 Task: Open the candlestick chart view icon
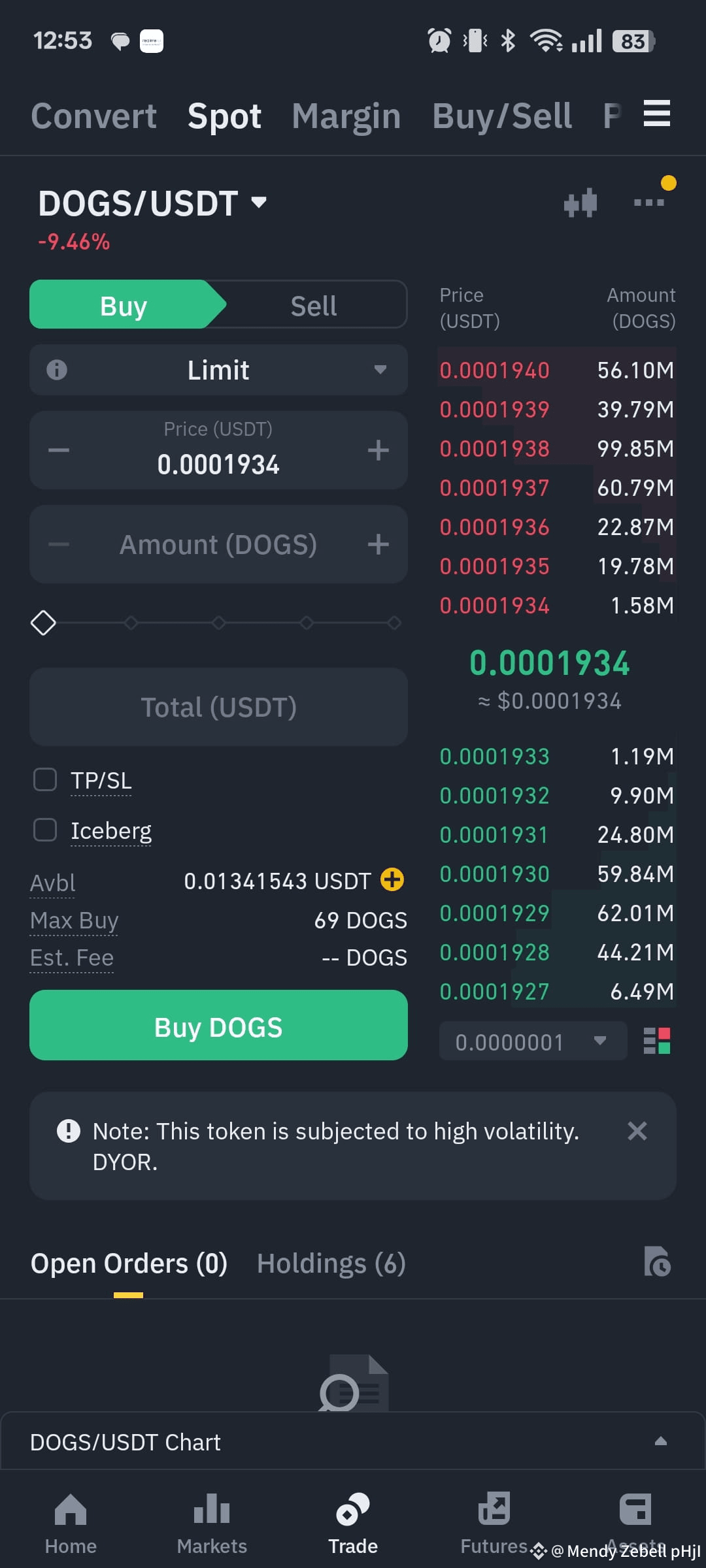(580, 203)
